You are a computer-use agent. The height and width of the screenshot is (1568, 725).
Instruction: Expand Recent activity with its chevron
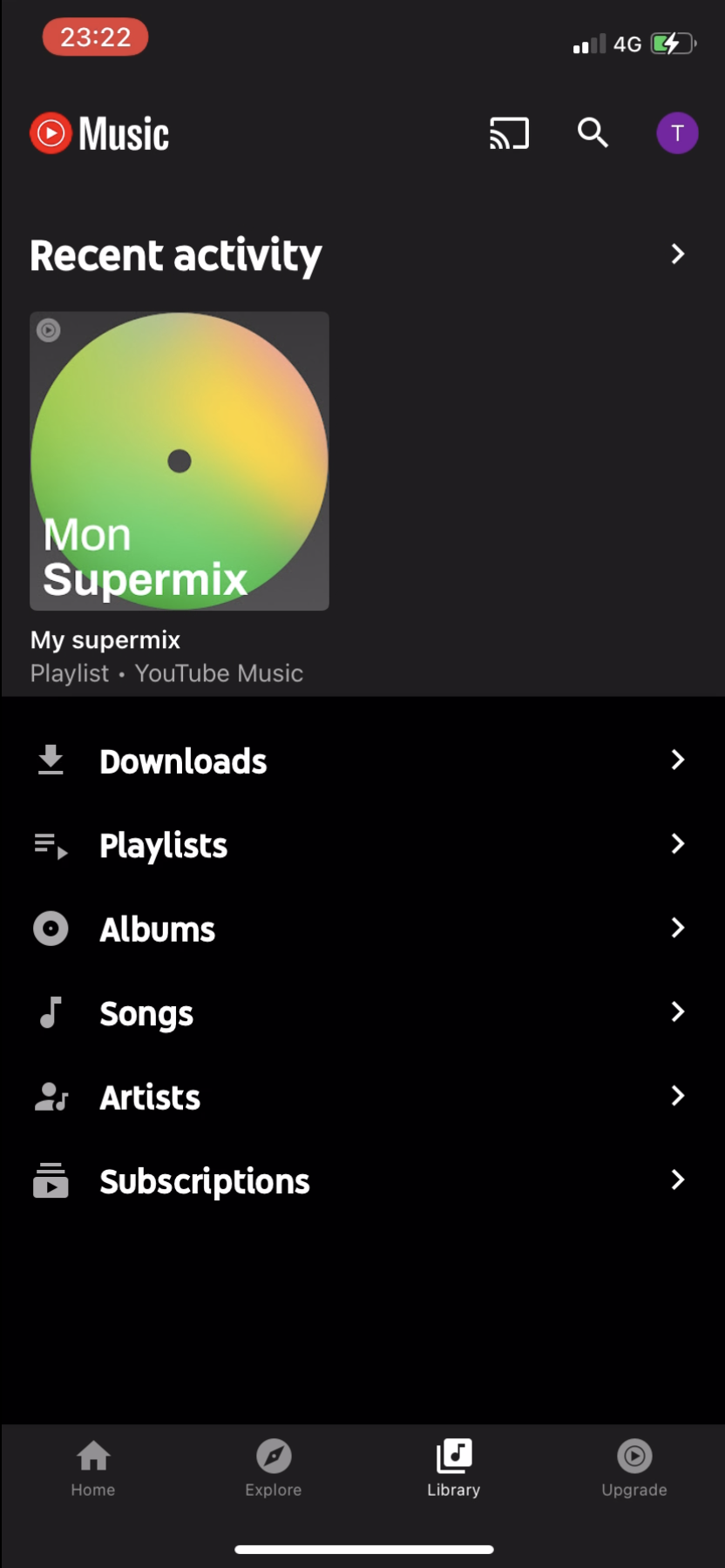(678, 254)
